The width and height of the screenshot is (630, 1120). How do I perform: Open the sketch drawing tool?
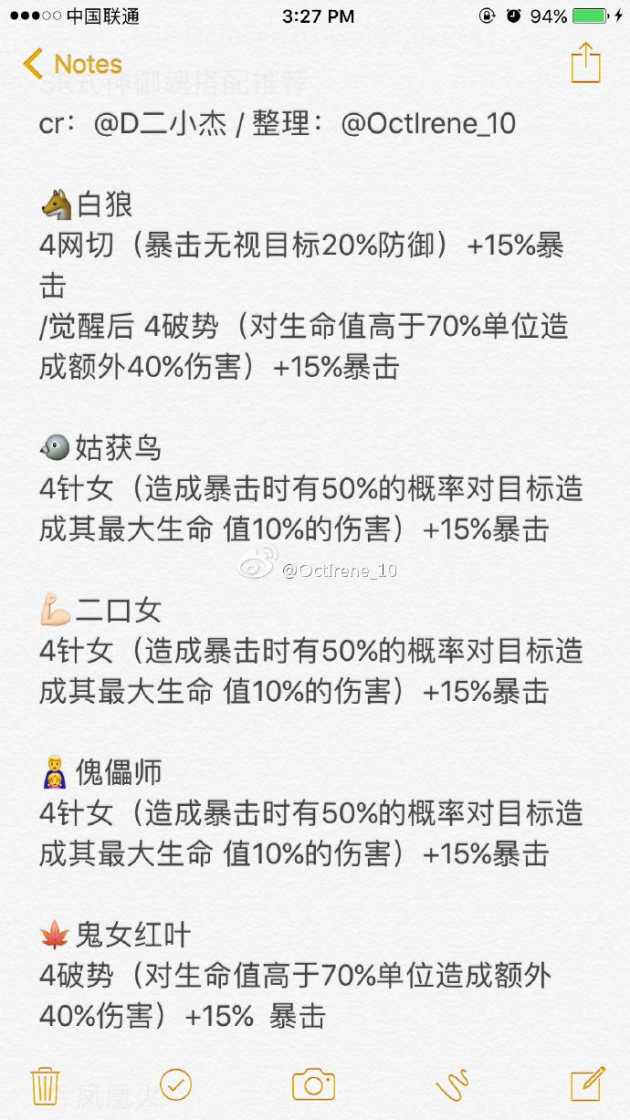tap(452, 1084)
